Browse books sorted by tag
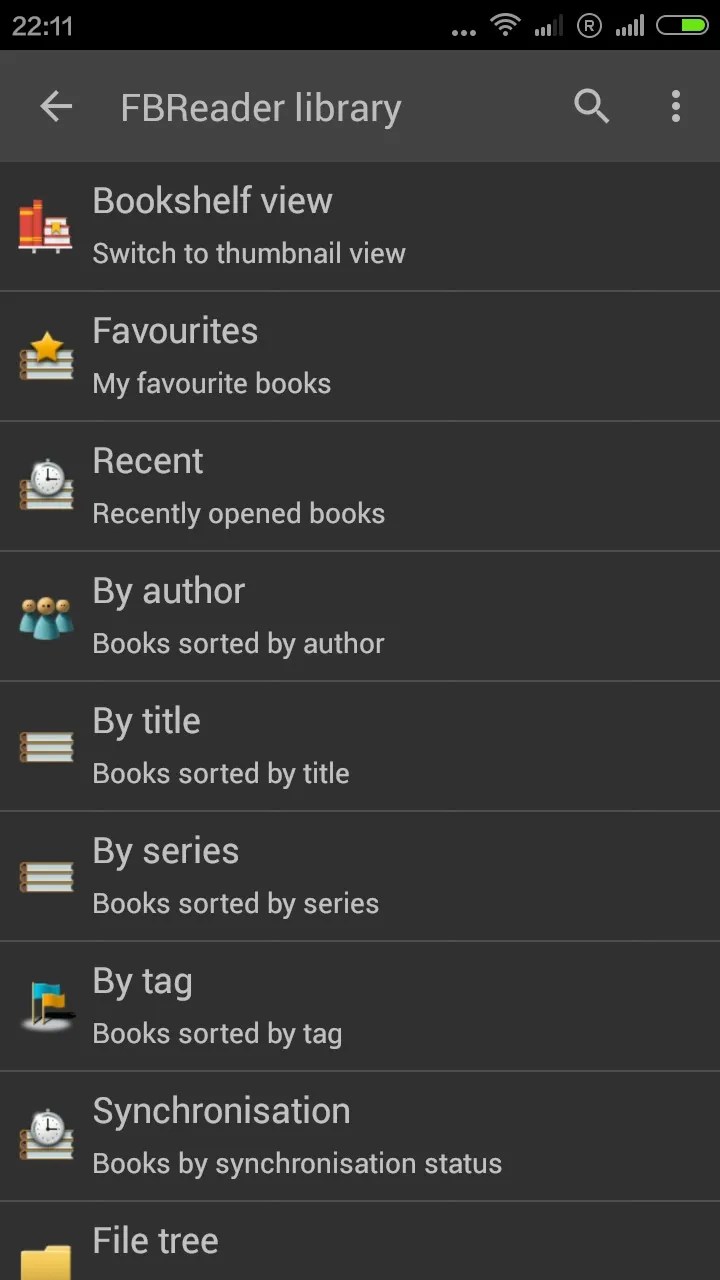720x1280 pixels. (x=360, y=1006)
